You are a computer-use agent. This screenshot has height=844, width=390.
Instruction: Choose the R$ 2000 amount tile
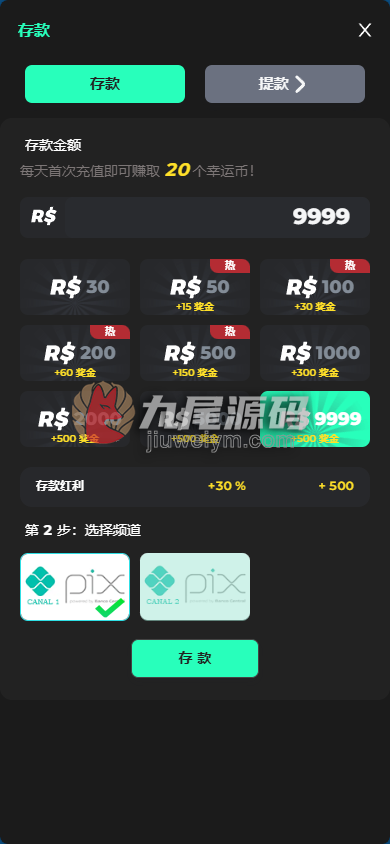(x=75, y=419)
